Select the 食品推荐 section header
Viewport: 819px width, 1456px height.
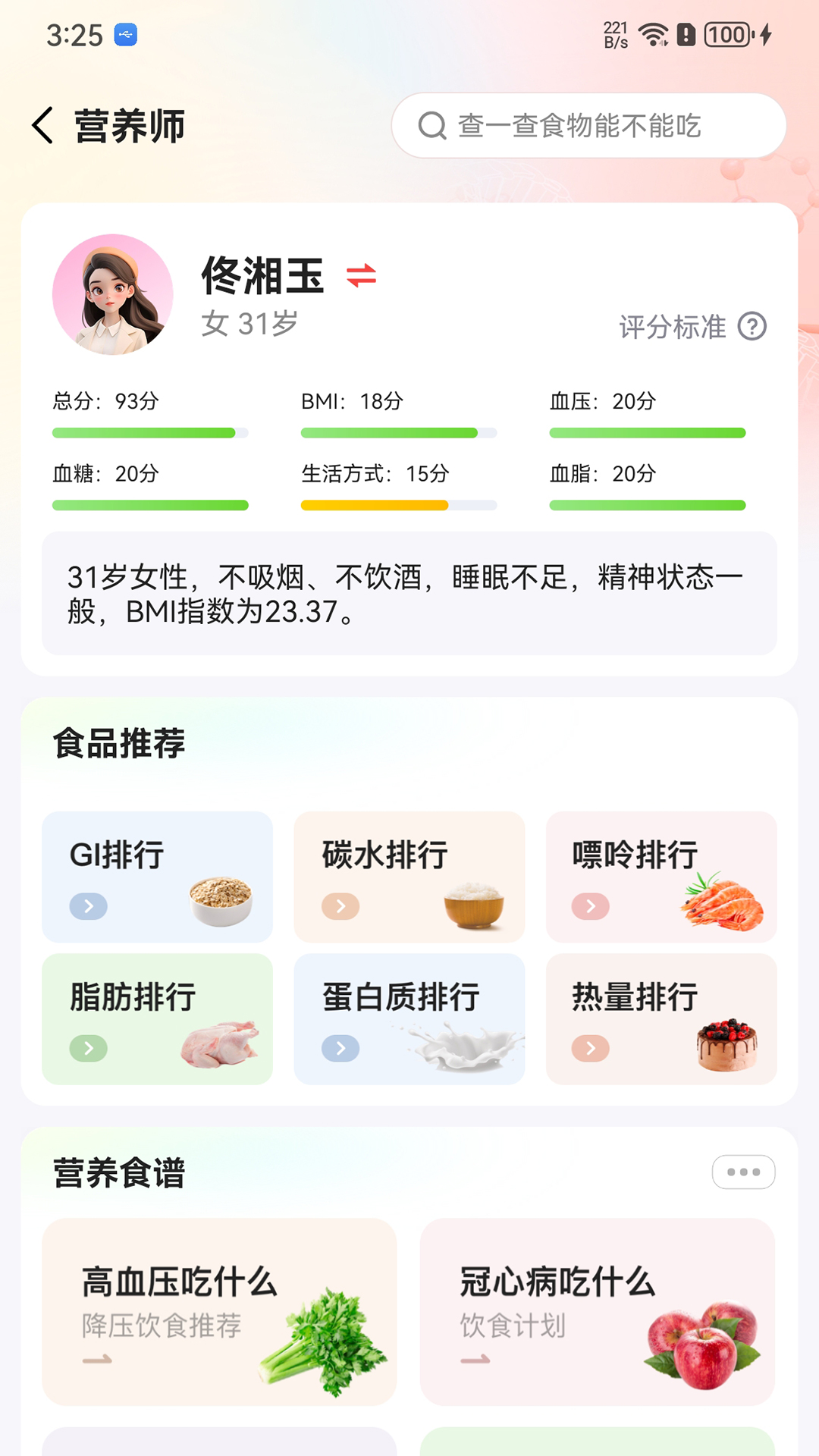pos(118,744)
